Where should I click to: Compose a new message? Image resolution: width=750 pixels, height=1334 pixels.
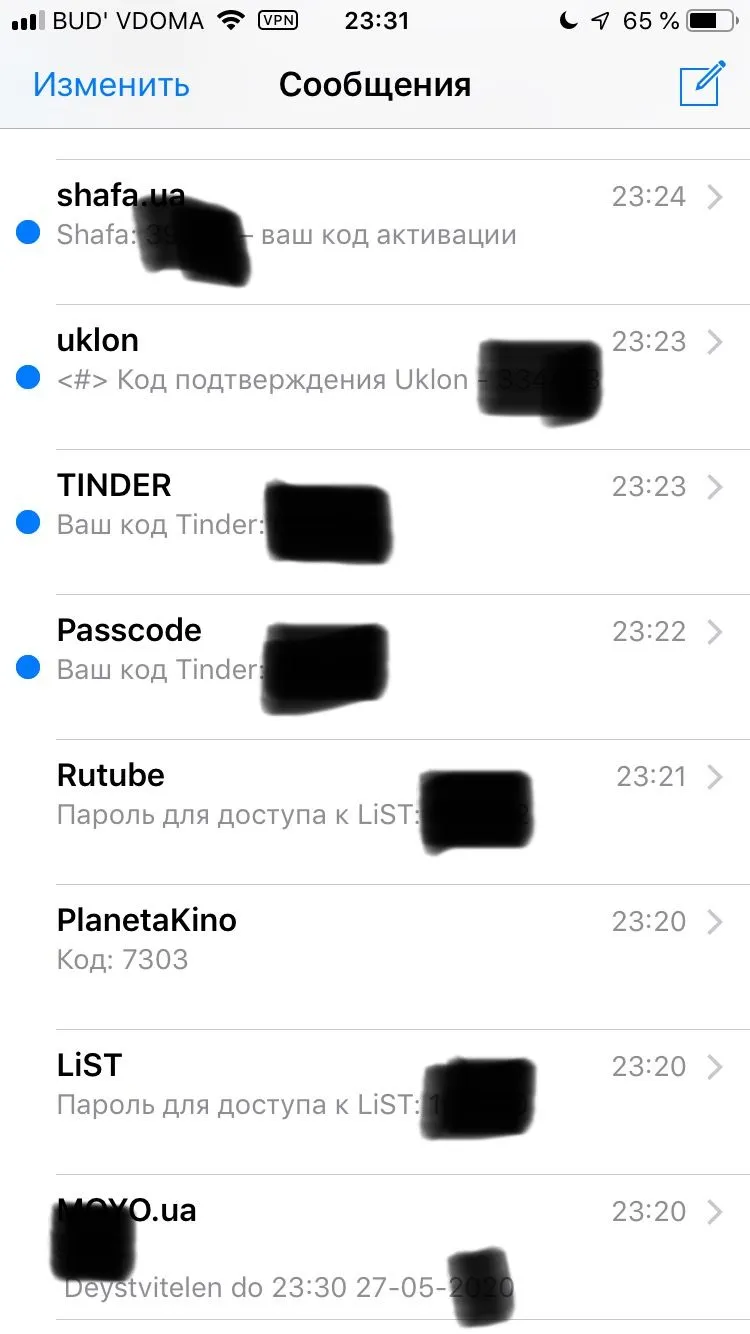pyautogui.click(x=700, y=85)
